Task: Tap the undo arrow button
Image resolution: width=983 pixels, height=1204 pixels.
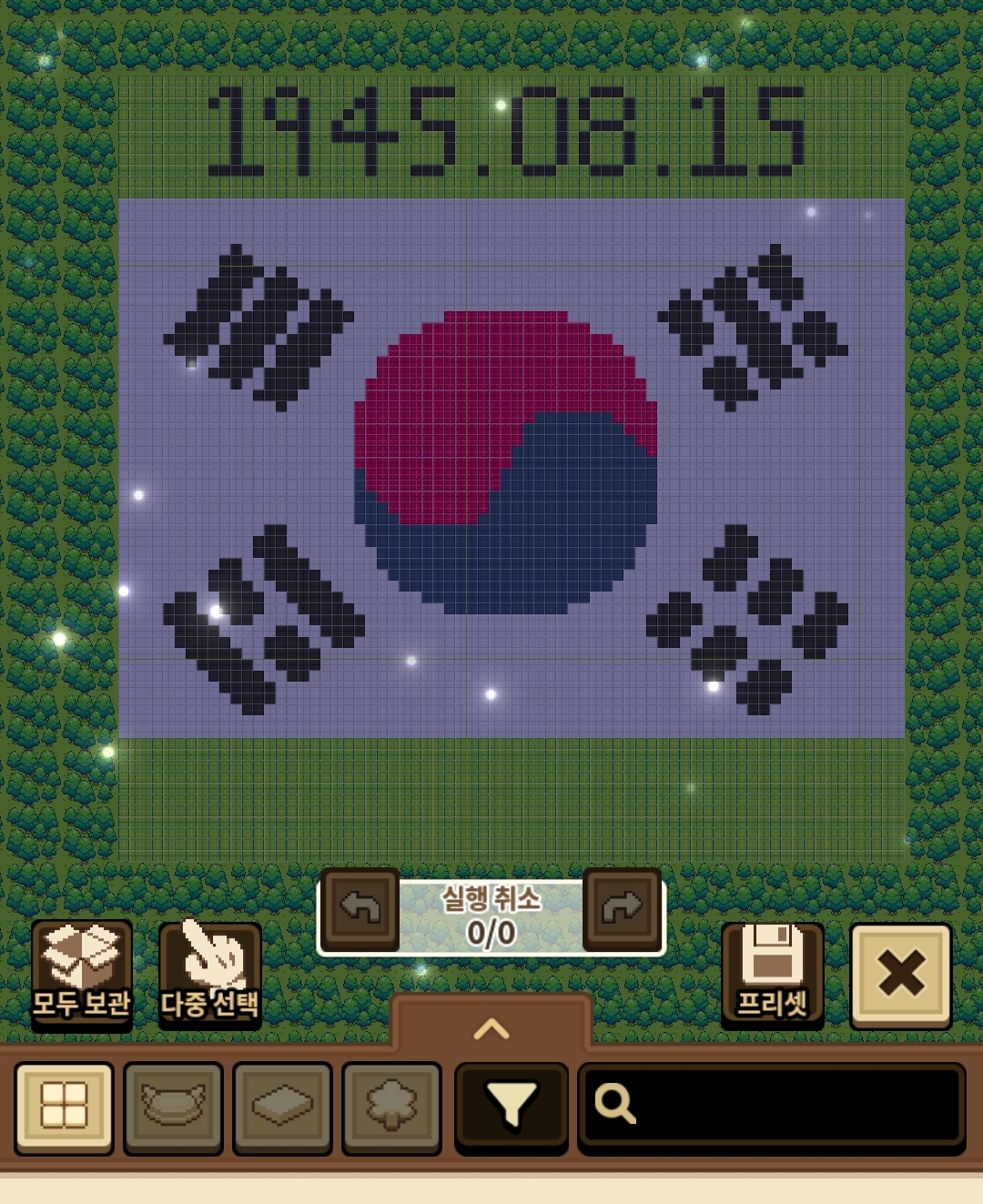Action: (360, 909)
